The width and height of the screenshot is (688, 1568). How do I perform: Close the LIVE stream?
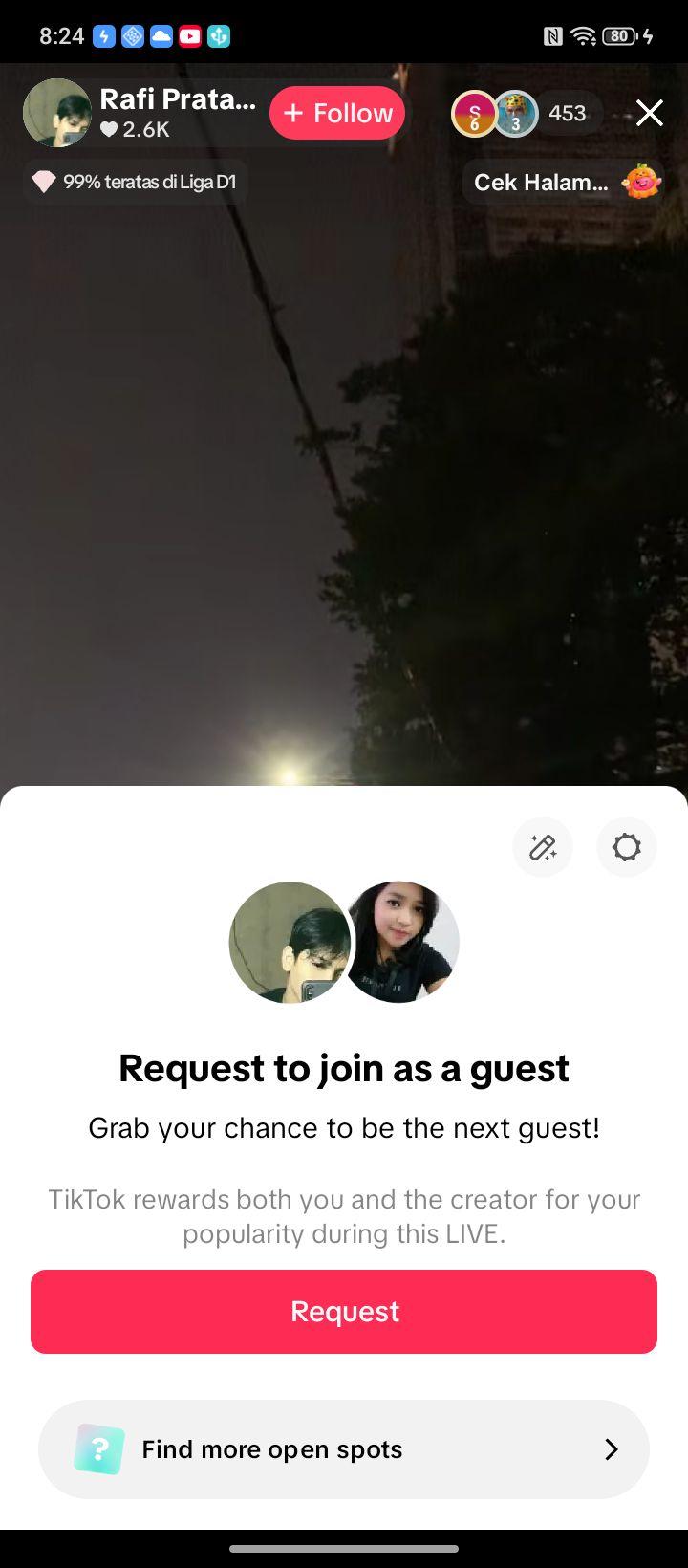tap(650, 113)
